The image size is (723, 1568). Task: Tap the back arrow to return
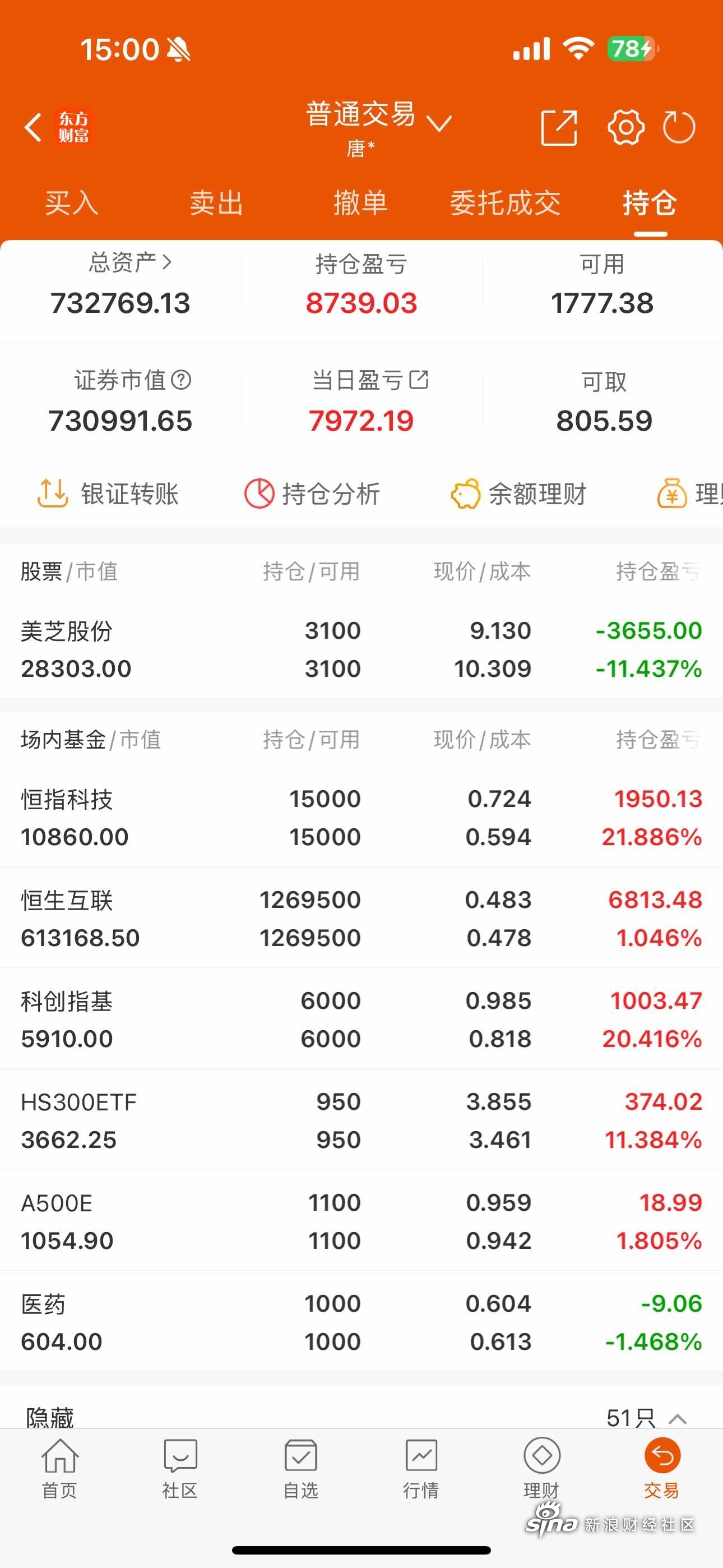pos(34,126)
